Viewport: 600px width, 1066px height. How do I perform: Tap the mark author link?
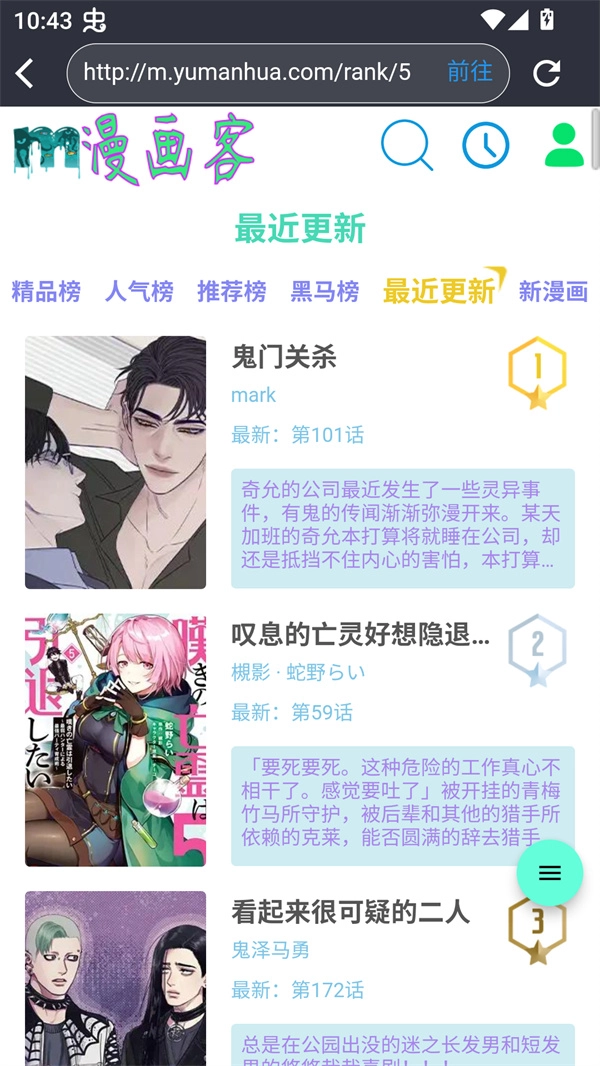pyautogui.click(x=254, y=395)
